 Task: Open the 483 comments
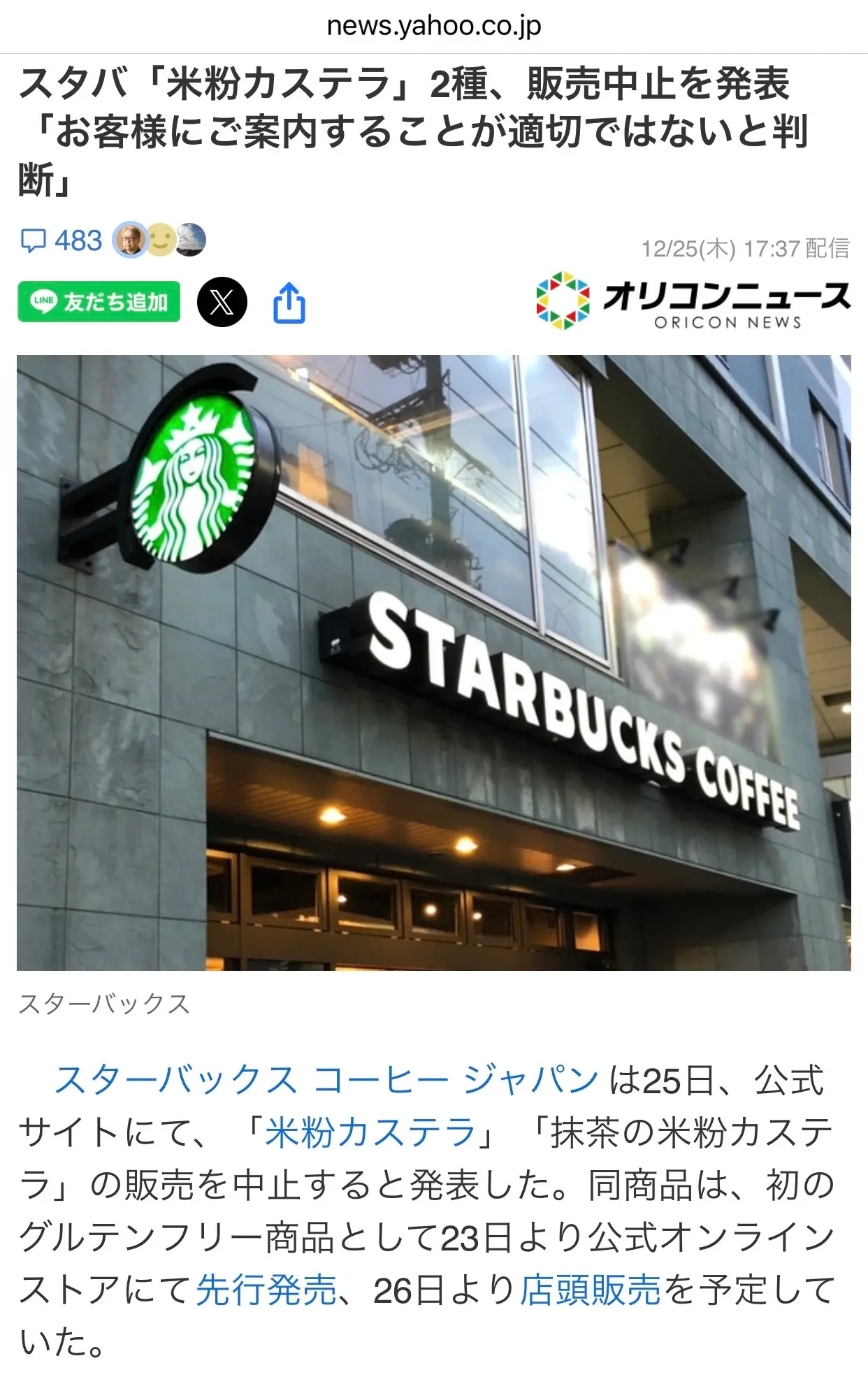click(63, 240)
